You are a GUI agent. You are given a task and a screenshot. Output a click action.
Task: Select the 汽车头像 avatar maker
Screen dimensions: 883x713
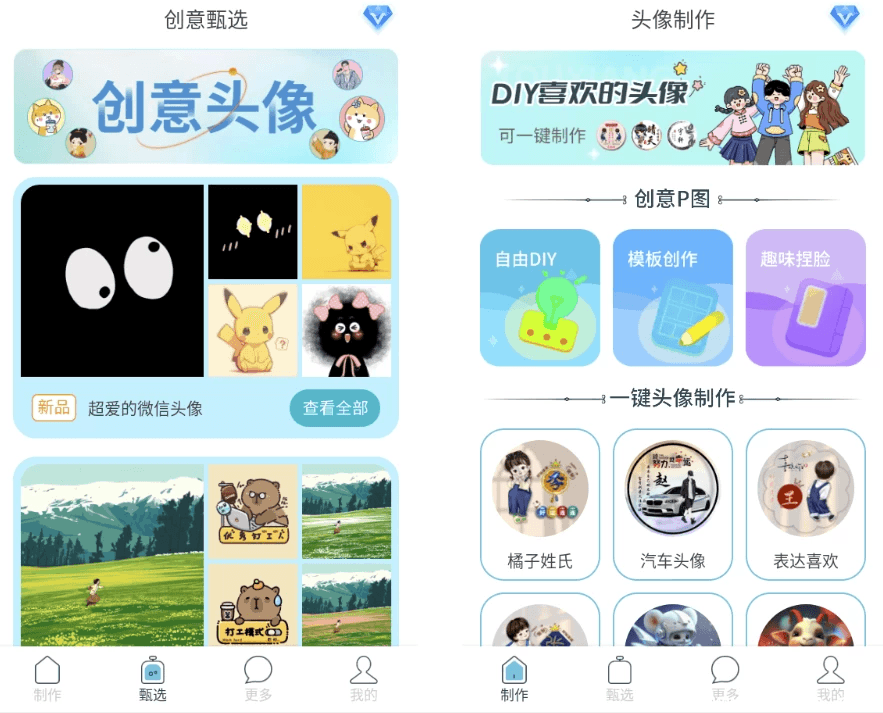[x=673, y=504]
